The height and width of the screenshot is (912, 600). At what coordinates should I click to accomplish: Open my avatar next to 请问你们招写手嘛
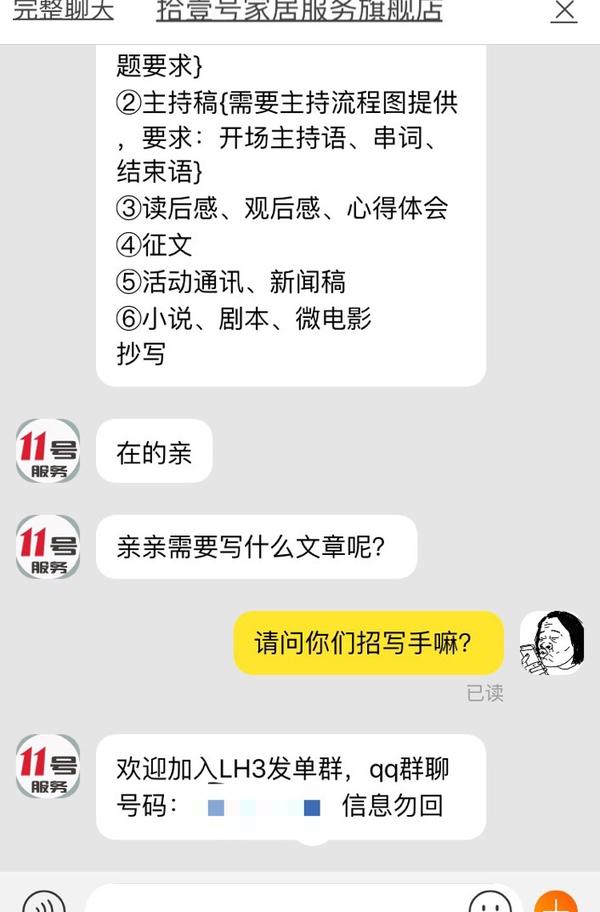(552, 643)
